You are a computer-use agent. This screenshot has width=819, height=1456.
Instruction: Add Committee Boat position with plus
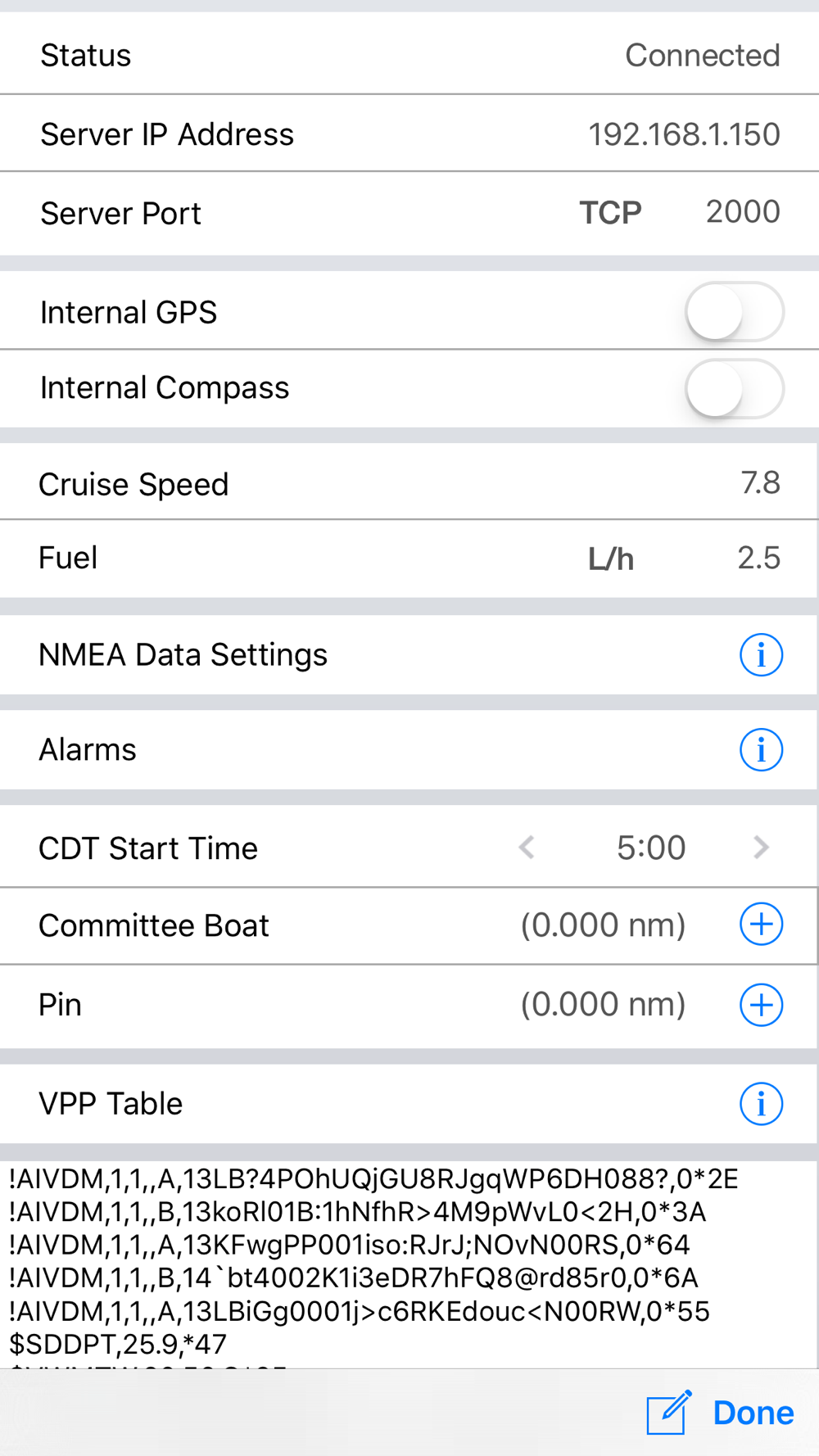tap(762, 925)
